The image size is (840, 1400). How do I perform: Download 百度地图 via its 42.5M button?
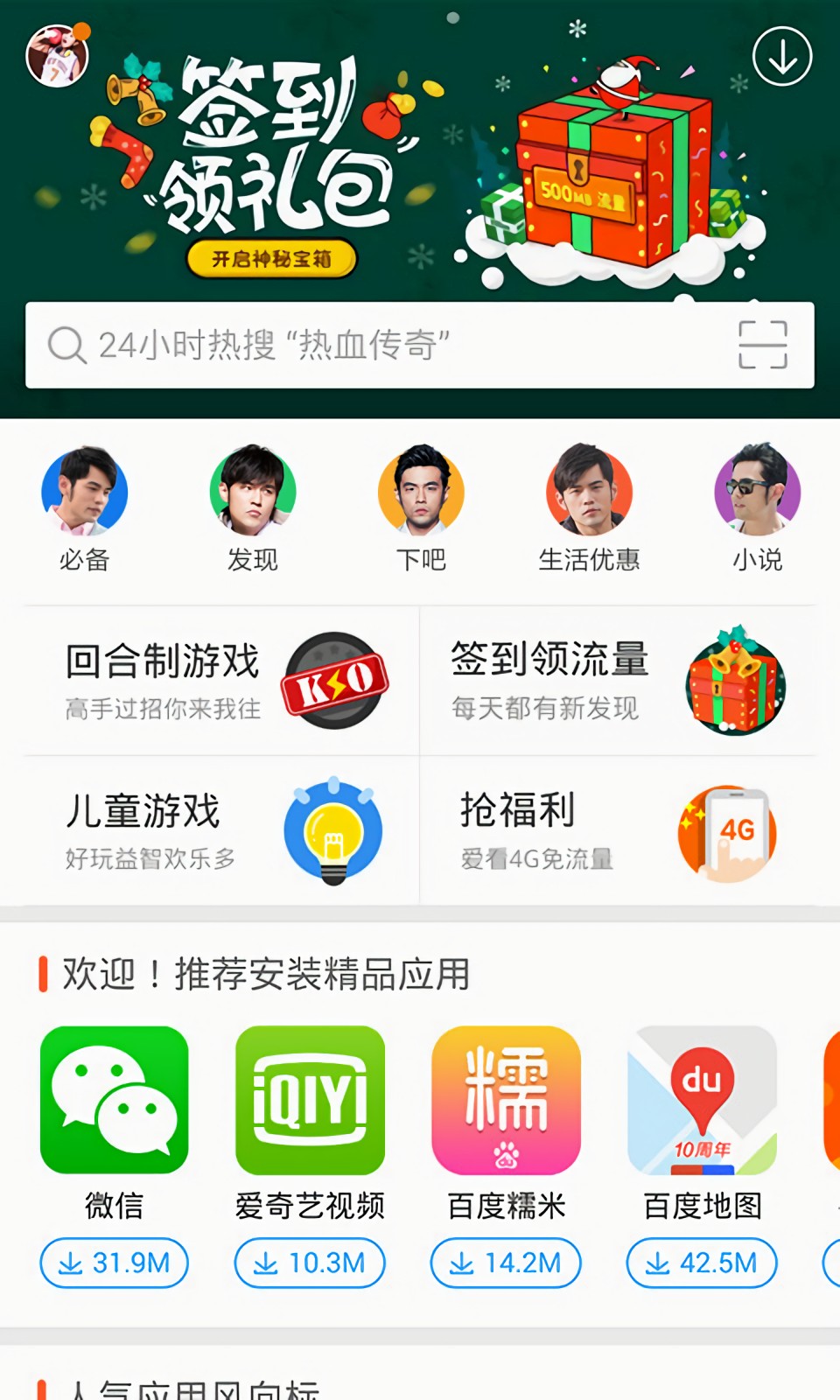click(x=701, y=1263)
